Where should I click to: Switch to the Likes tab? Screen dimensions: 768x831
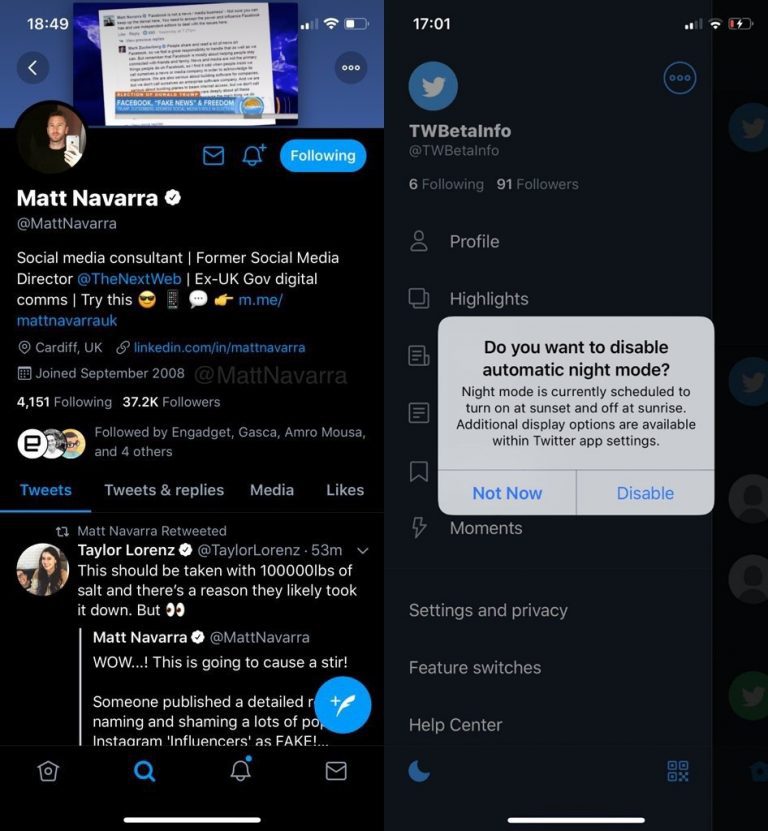(x=345, y=490)
